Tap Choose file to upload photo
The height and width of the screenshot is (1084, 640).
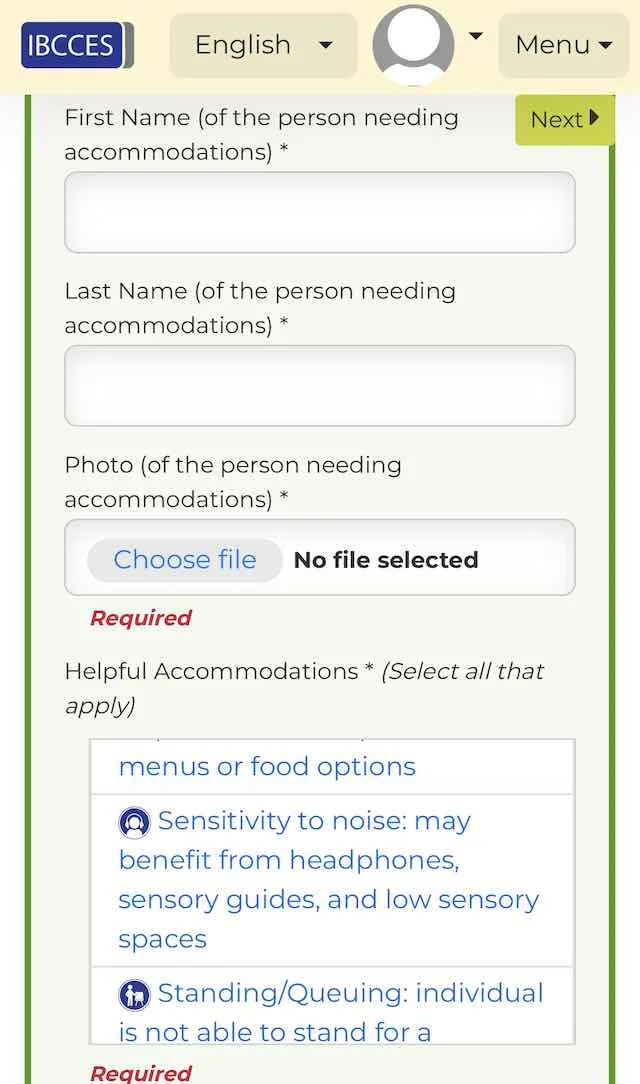click(185, 559)
